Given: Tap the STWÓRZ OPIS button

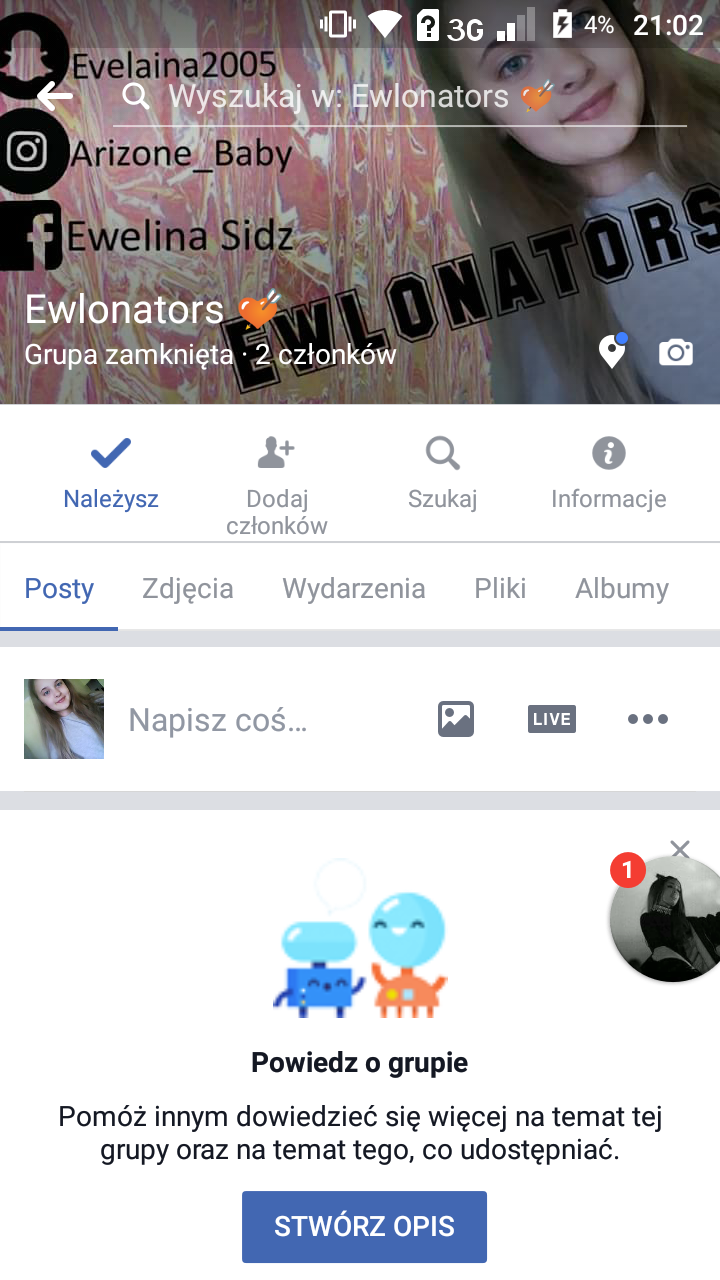Looking at the screenshot, I should [364, 1226].
